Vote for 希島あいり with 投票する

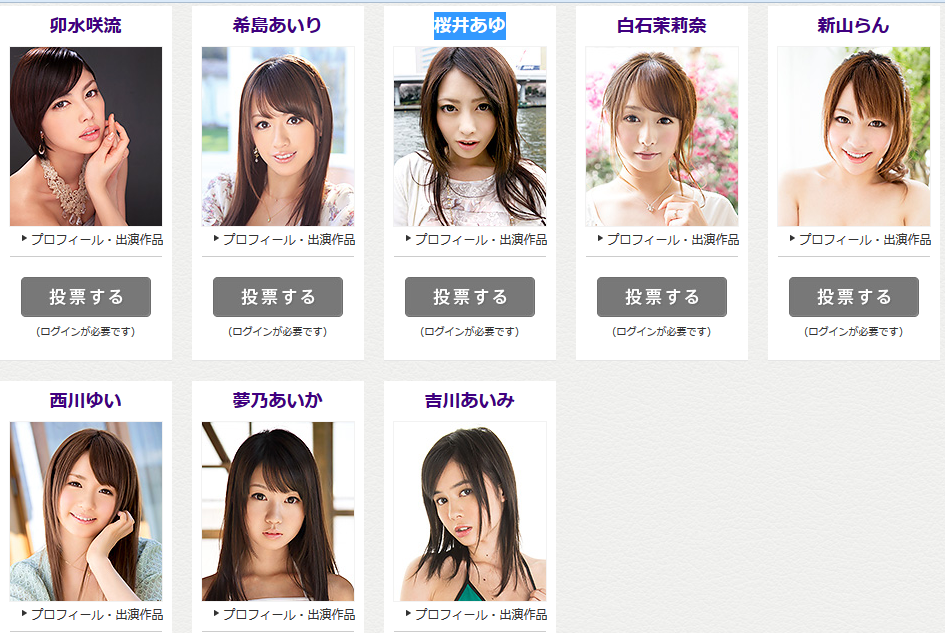click(278, 297)
